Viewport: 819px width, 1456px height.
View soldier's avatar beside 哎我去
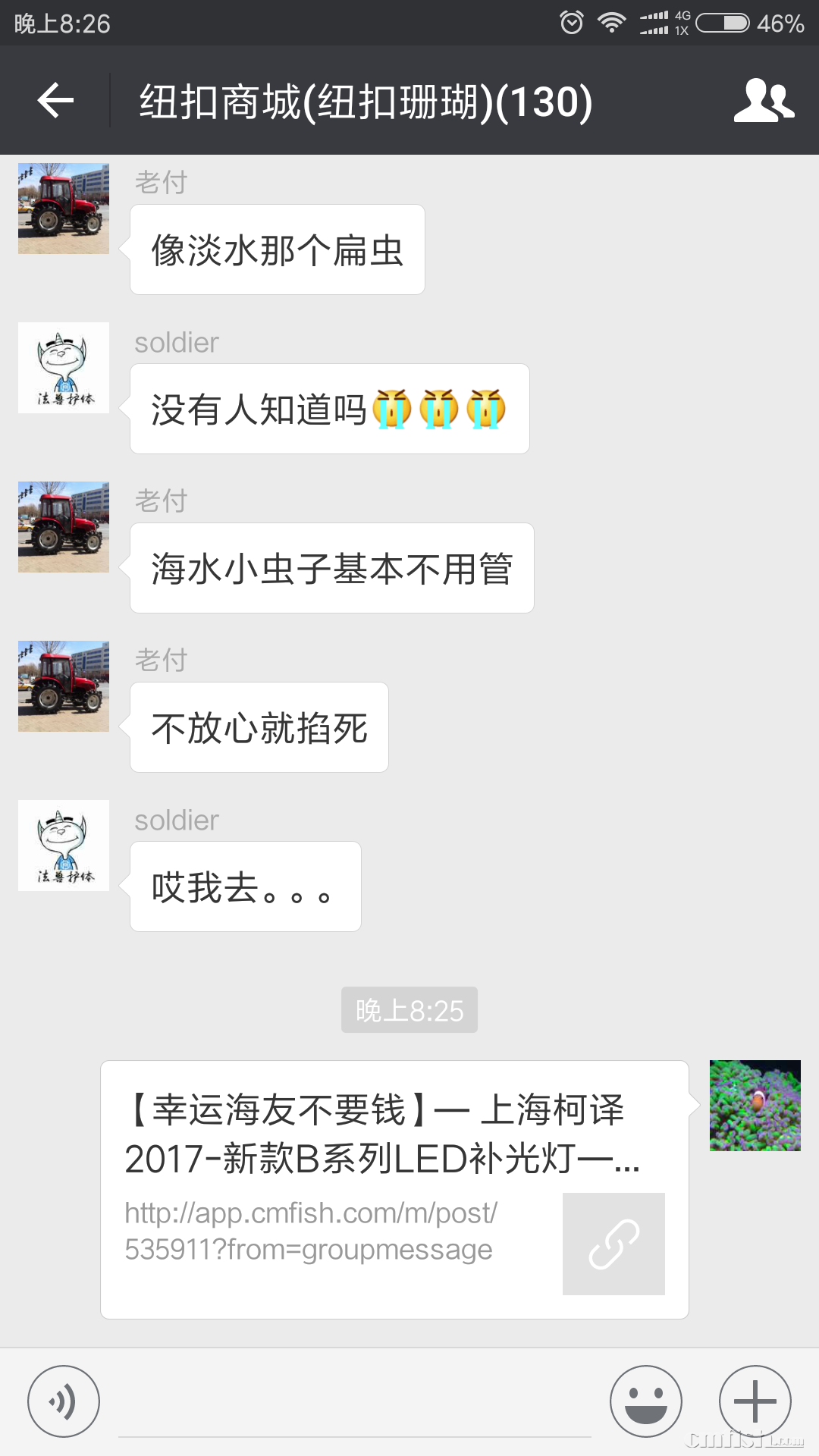click(x=64, y=846)
